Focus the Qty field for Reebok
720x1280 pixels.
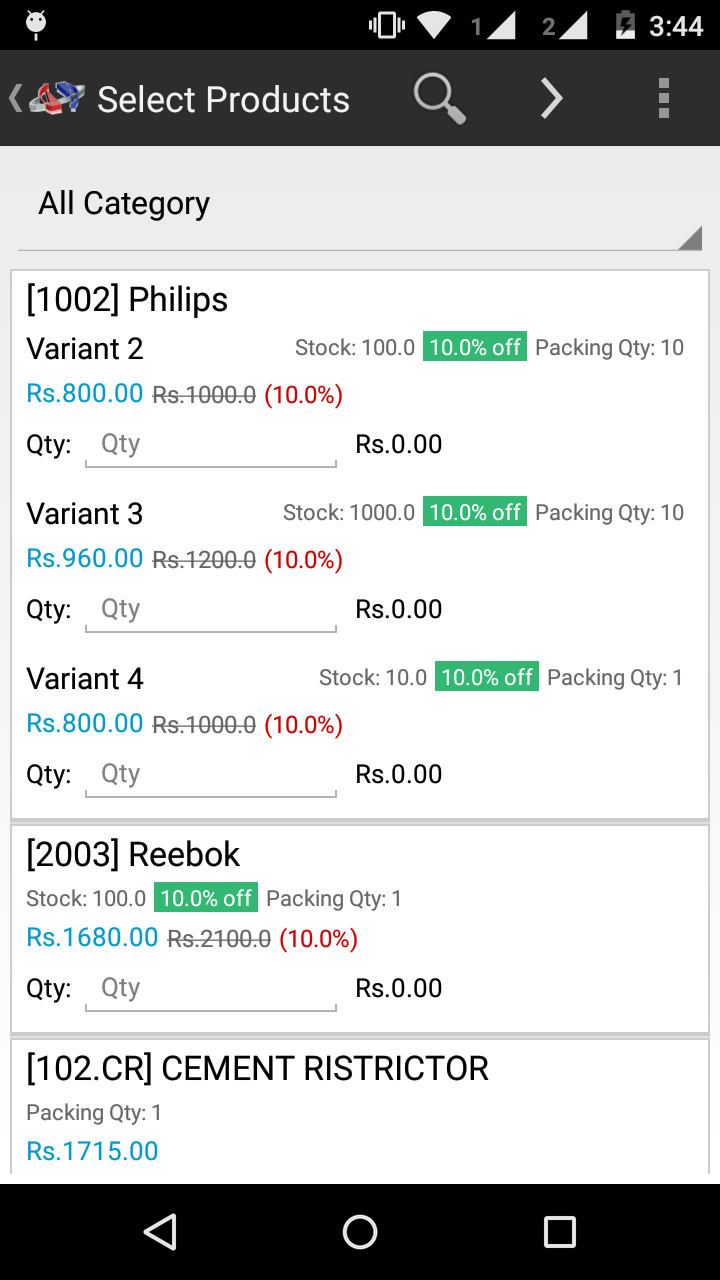click(211, 990)
